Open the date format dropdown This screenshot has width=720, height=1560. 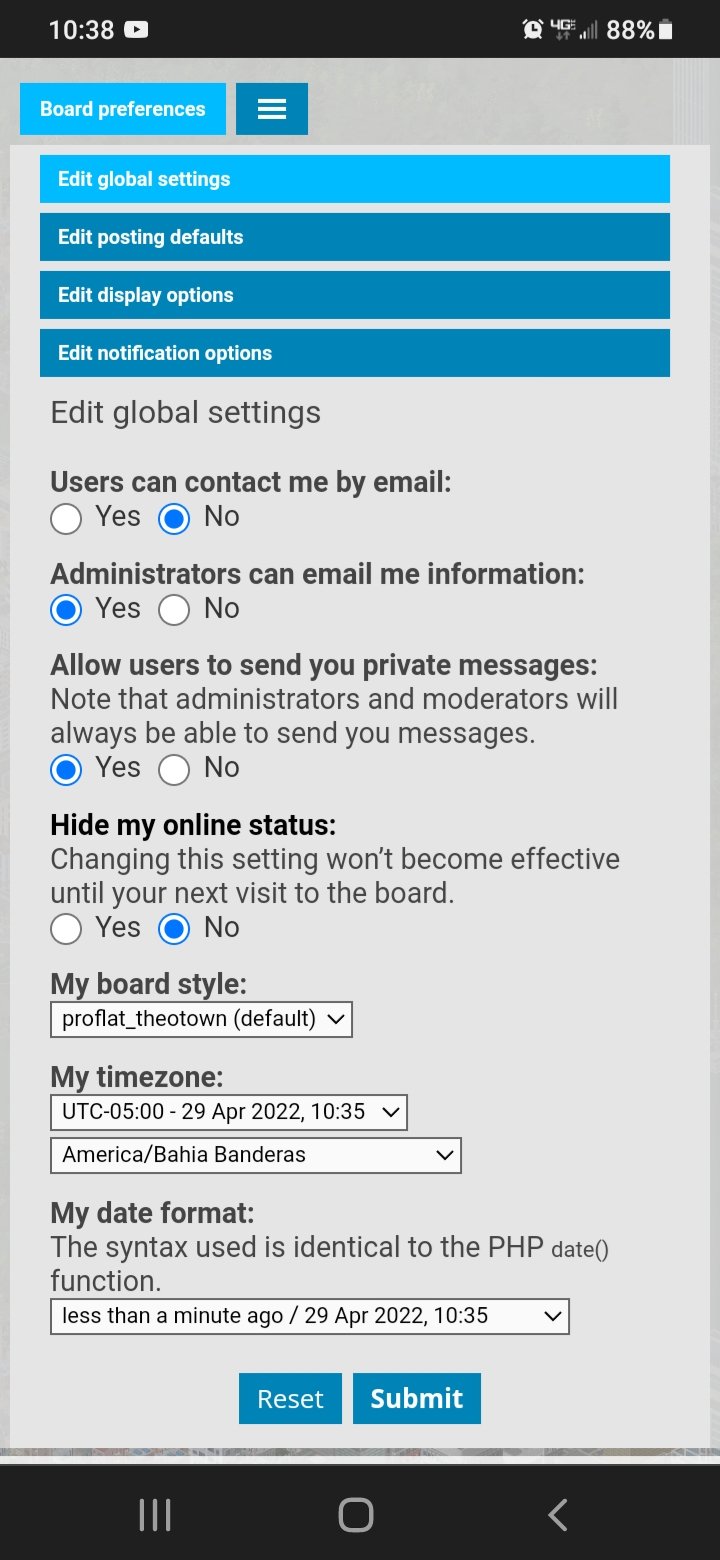[x=310, y=1316]
